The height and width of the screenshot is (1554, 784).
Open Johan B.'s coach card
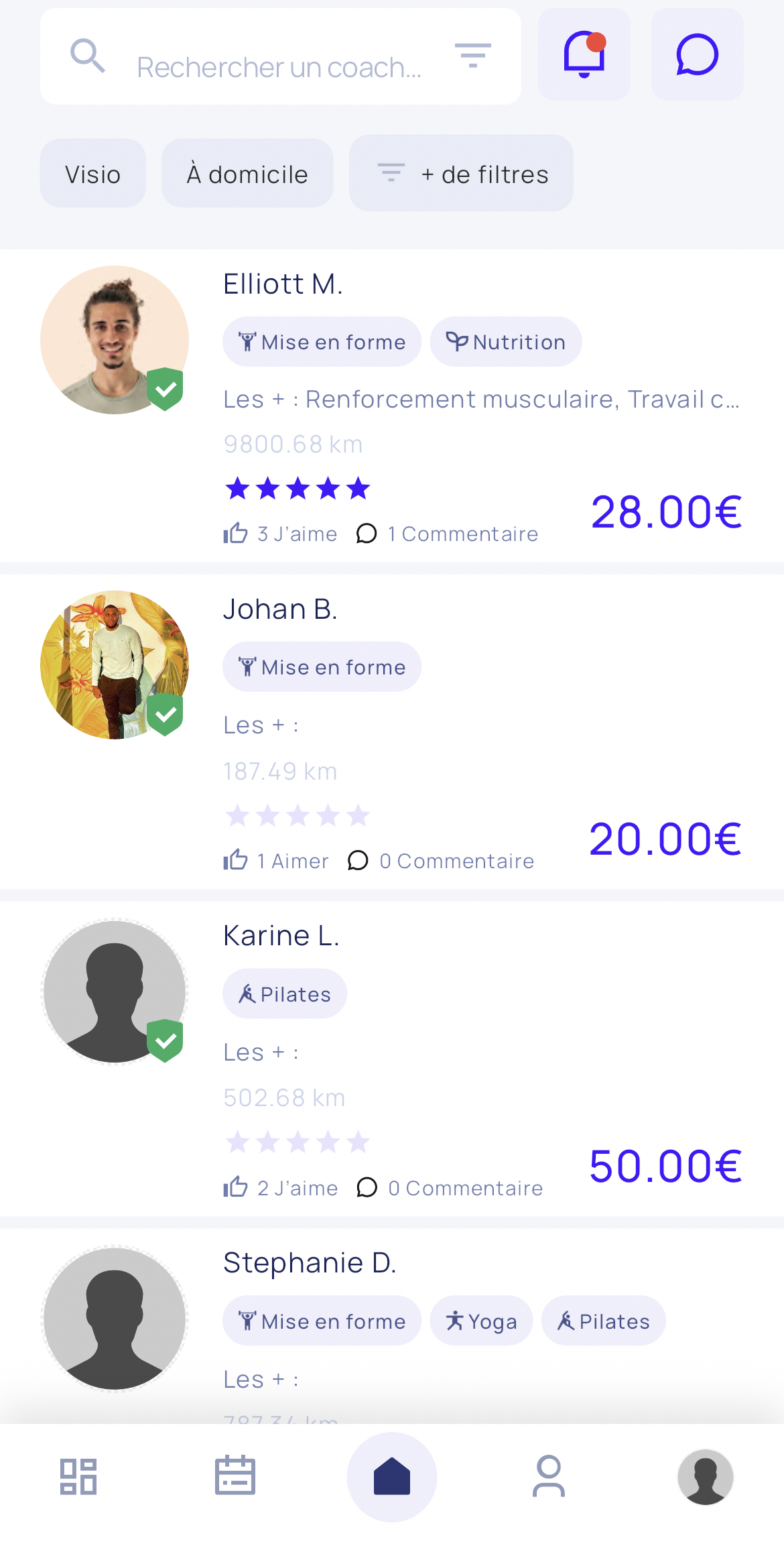click(x=280, y=609)
